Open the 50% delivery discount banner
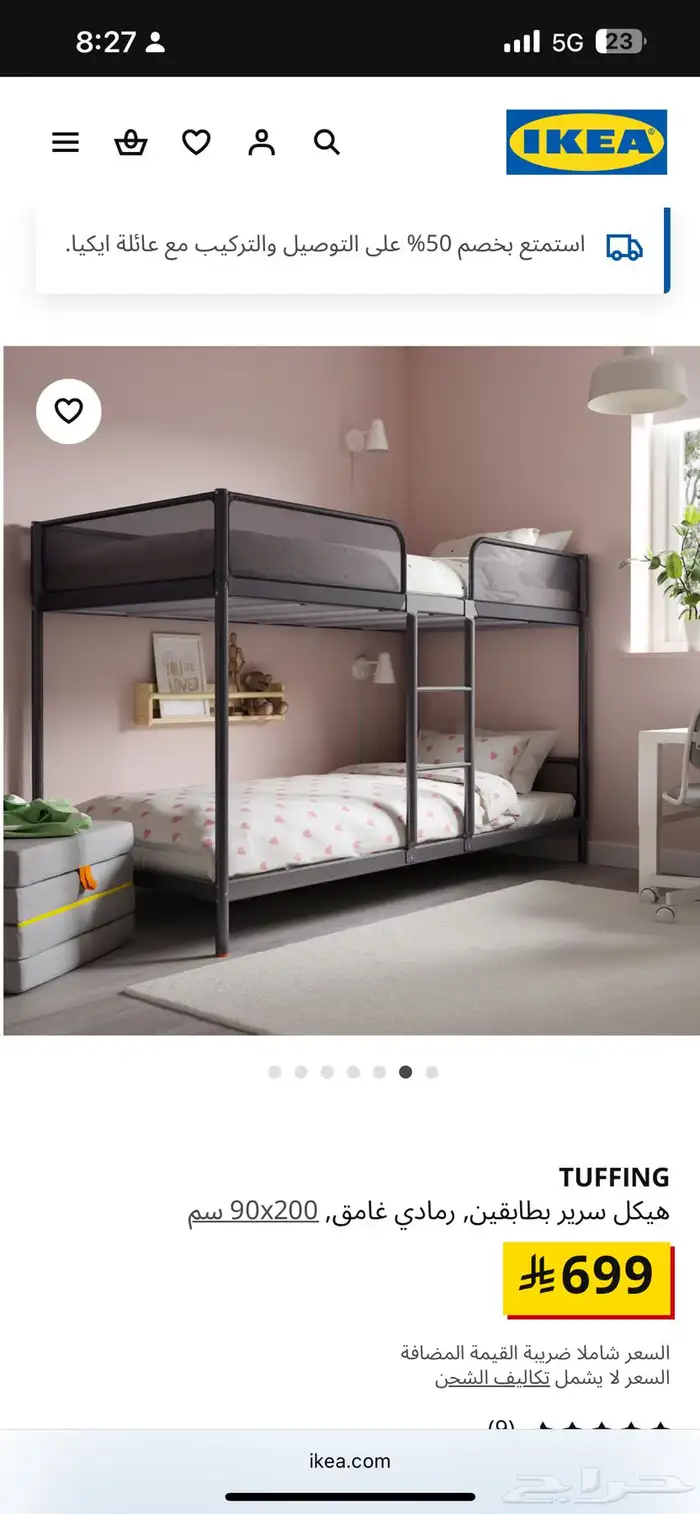 (352, 246)
